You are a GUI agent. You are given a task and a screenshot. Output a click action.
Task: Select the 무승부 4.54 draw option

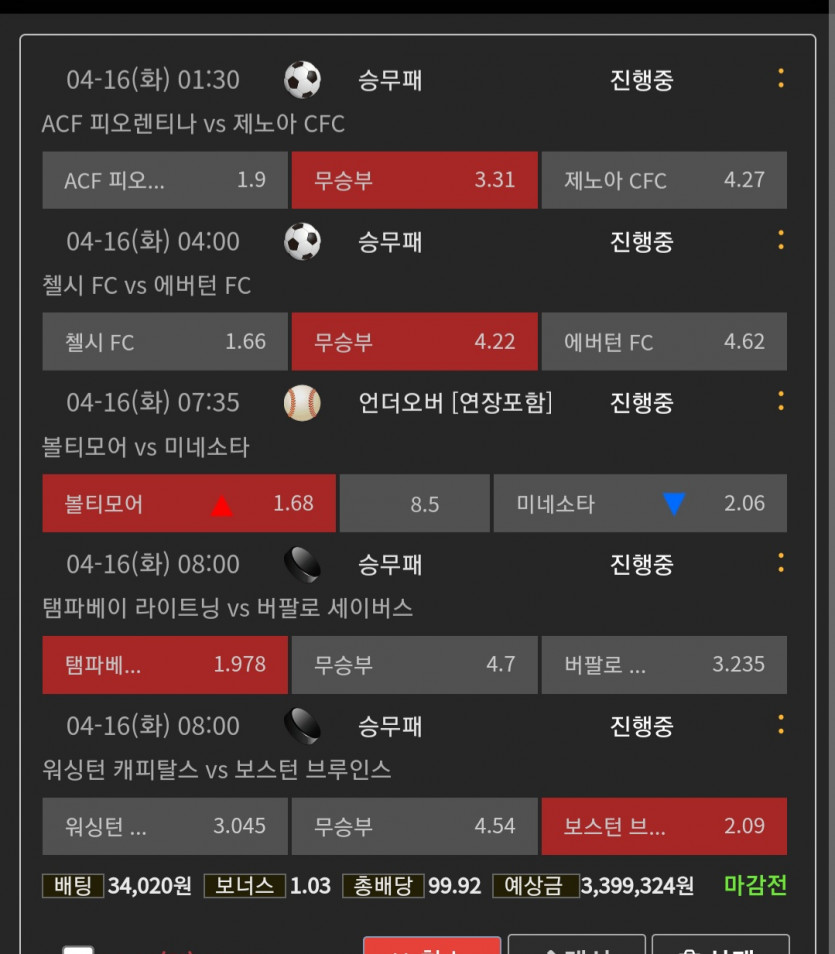click(414, 826)
